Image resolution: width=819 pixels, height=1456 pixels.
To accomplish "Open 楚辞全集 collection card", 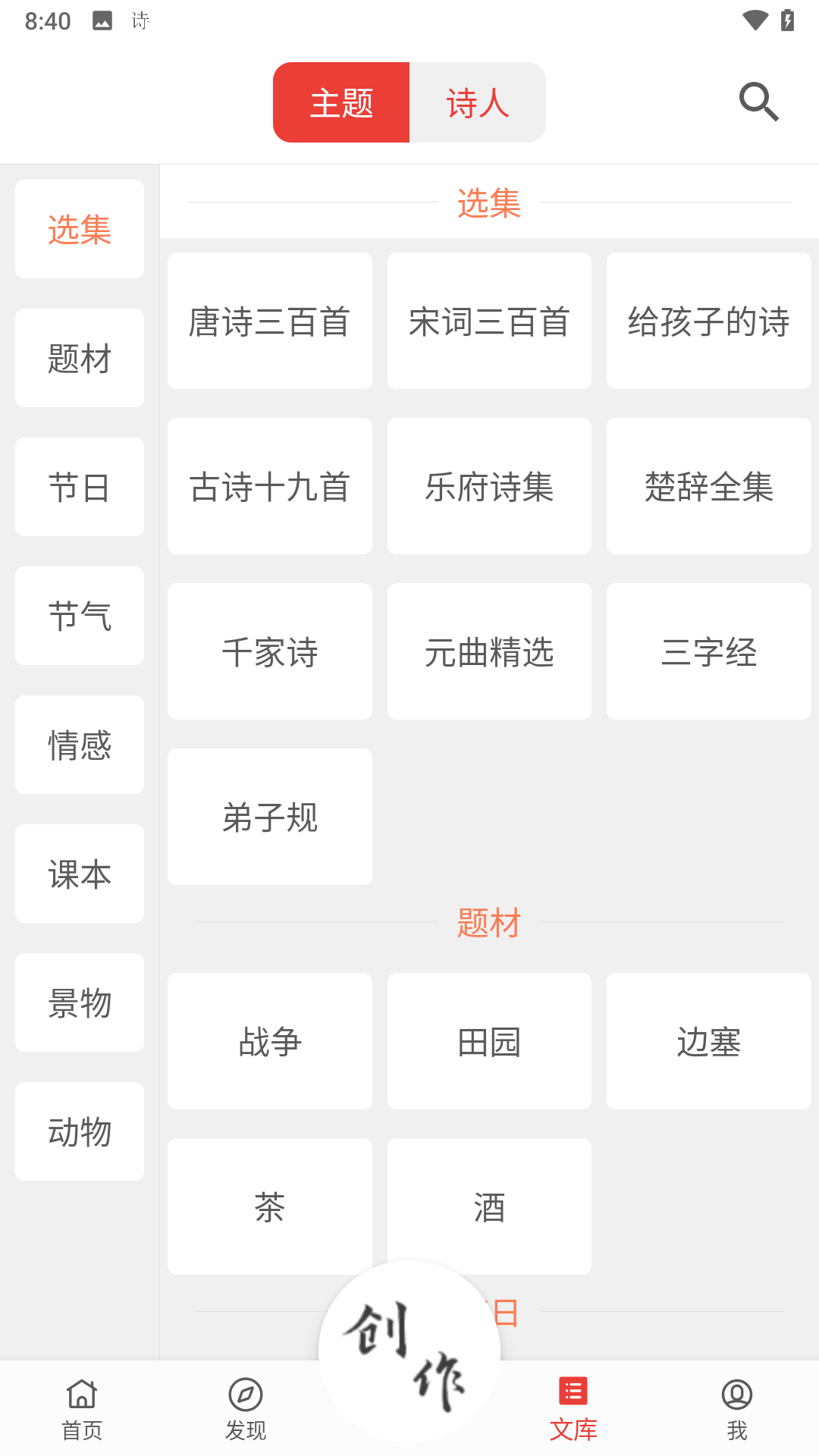I will (708, 486).
